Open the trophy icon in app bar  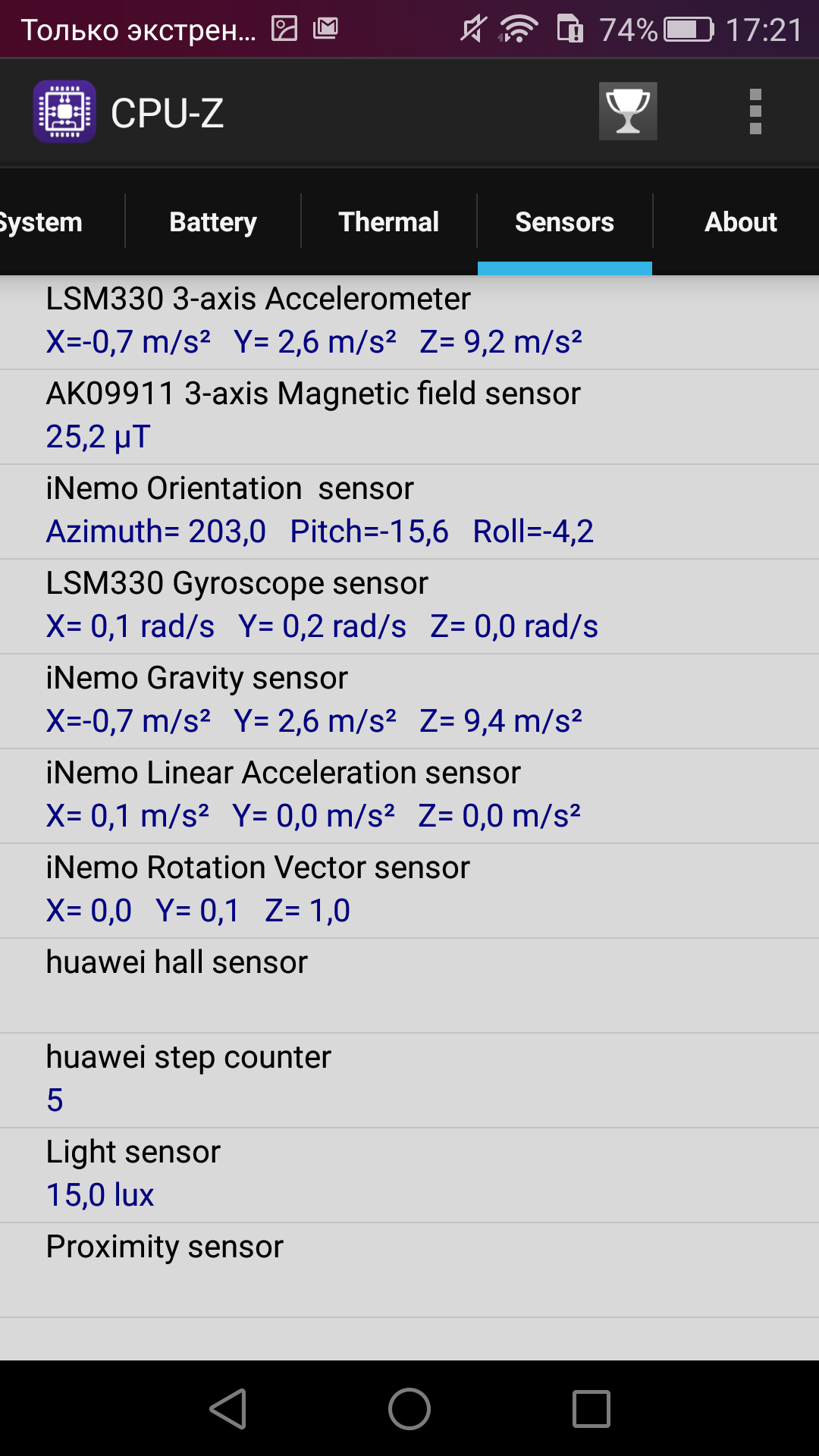click(628, 111)
